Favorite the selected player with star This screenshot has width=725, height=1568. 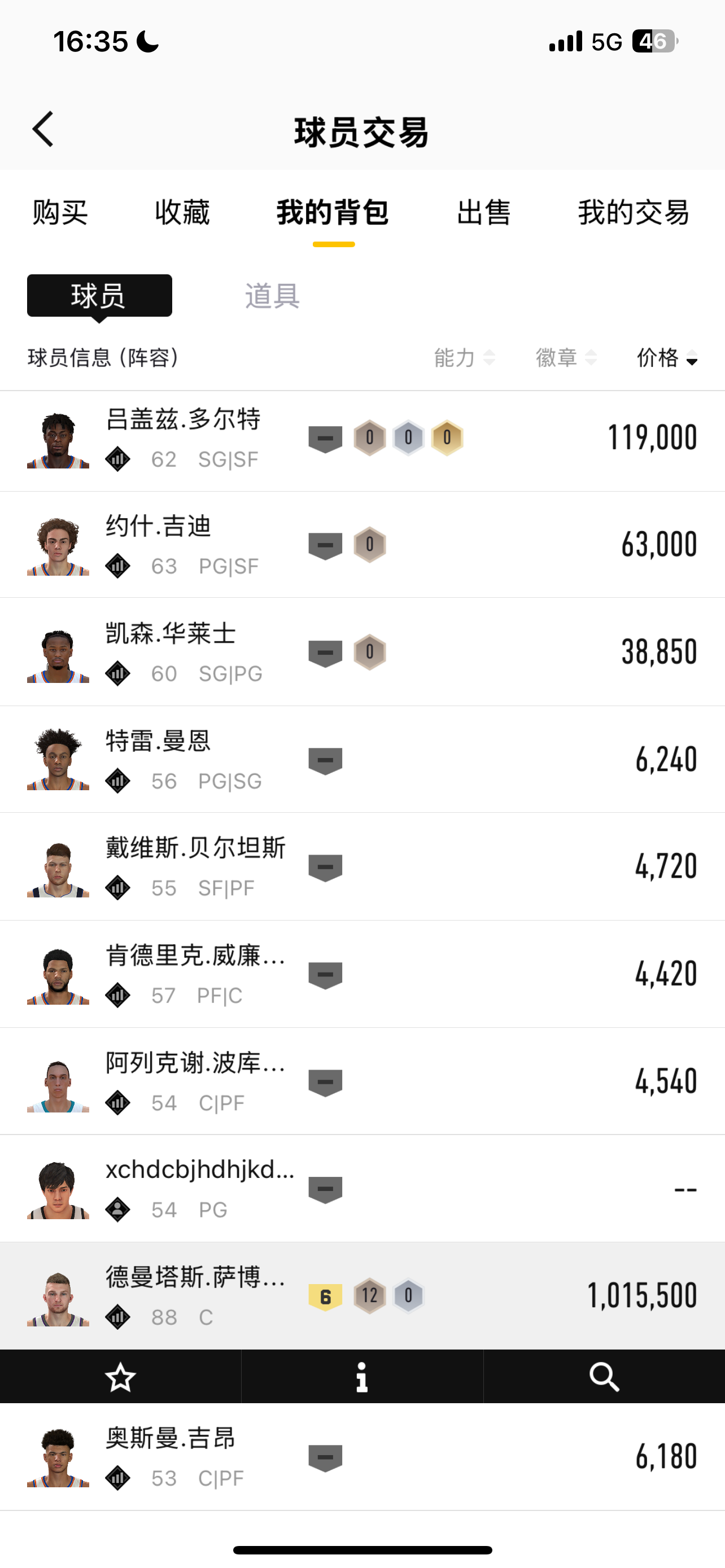(120, 1377)
